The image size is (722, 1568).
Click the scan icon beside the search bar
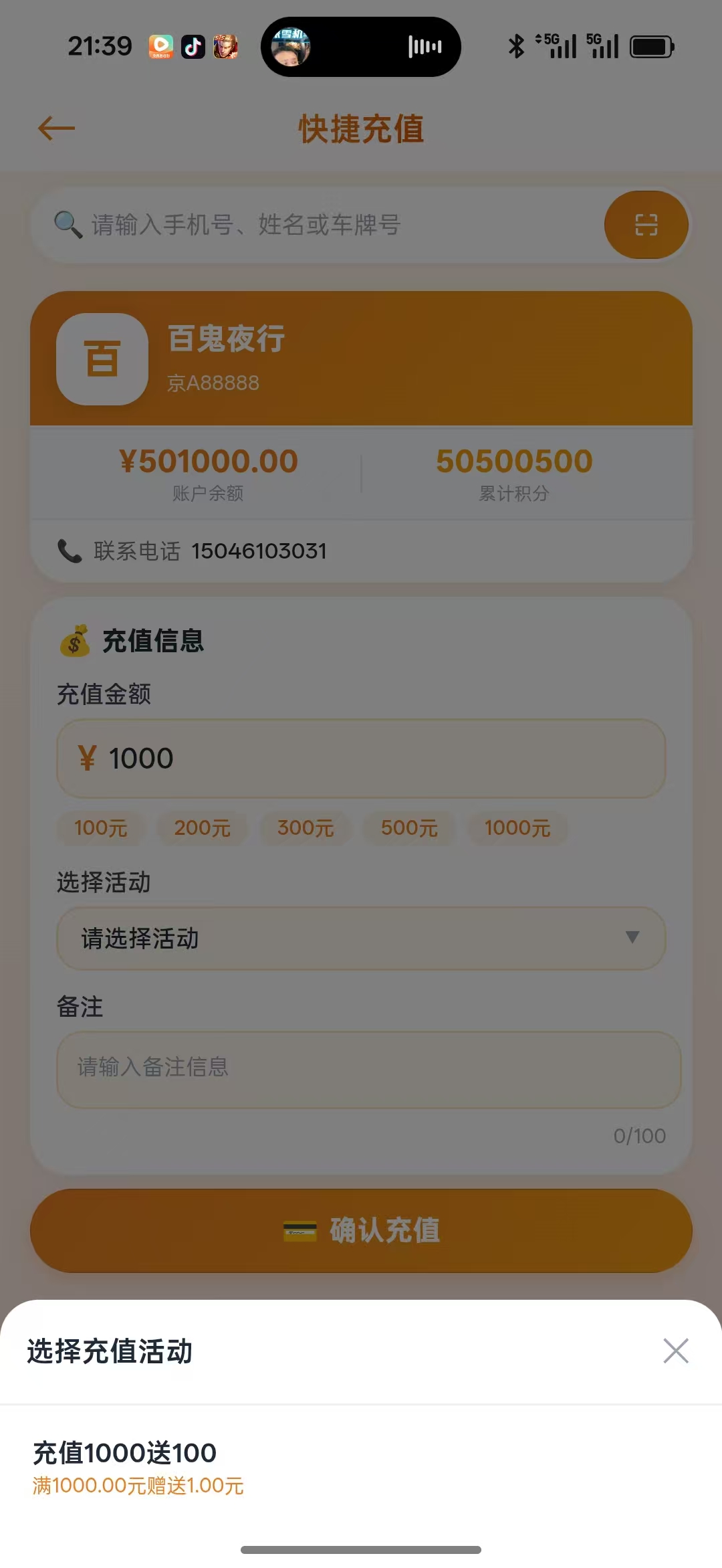(646, 225)
